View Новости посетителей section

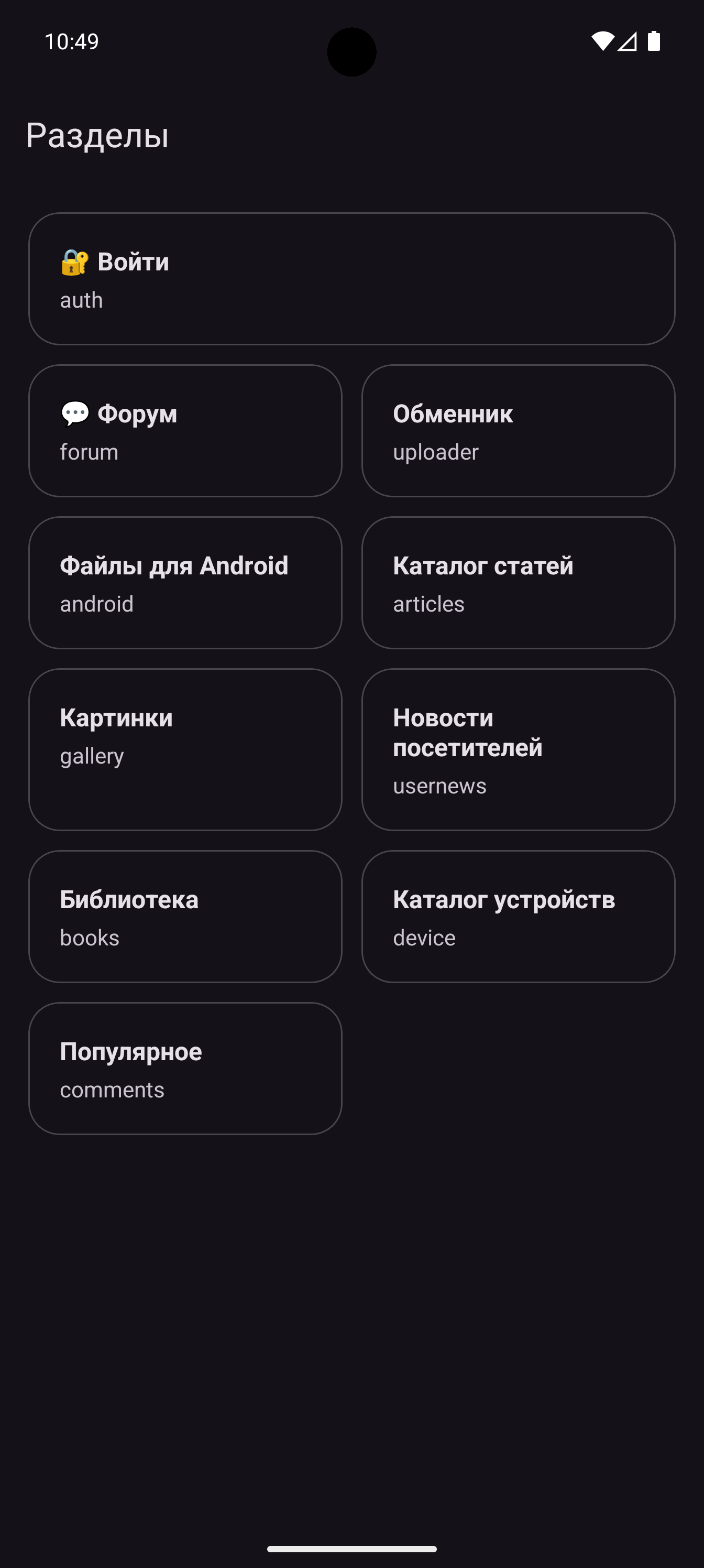(x=518, y=749)
